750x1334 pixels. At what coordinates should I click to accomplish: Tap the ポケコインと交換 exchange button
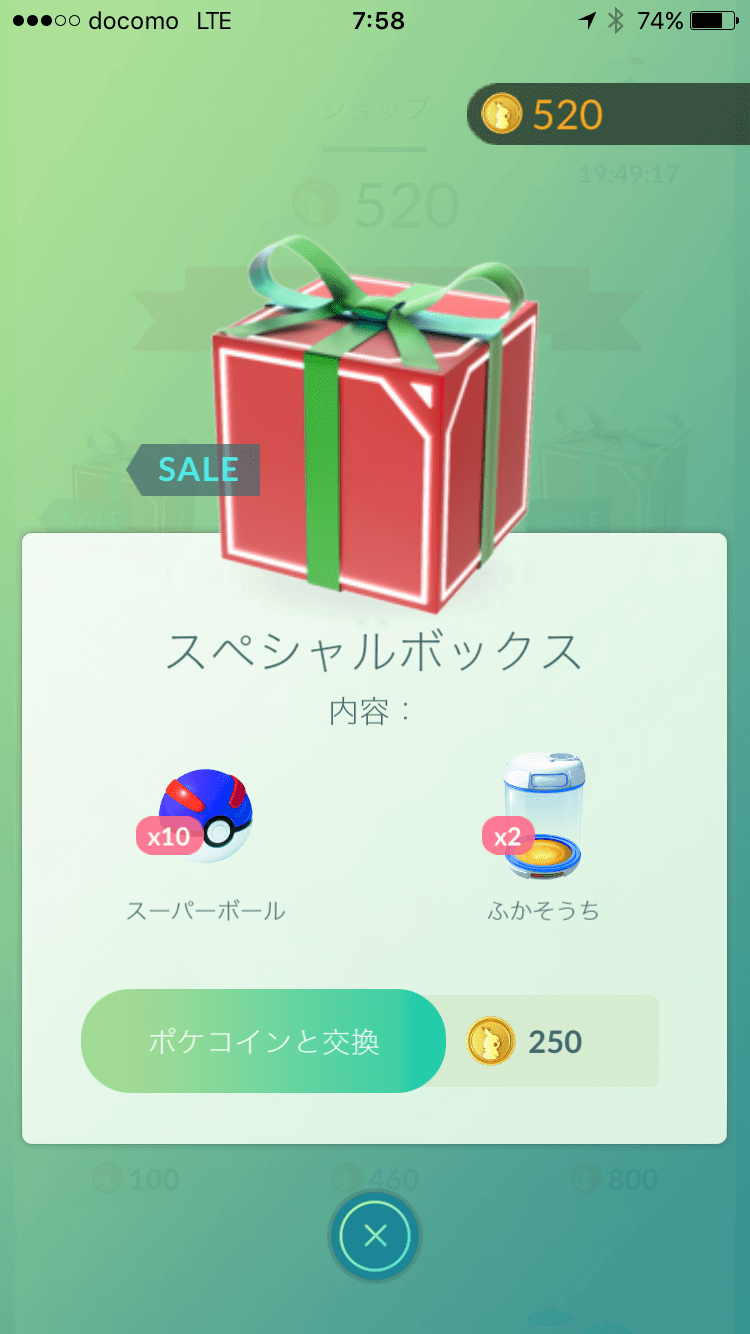point(263,1041)
